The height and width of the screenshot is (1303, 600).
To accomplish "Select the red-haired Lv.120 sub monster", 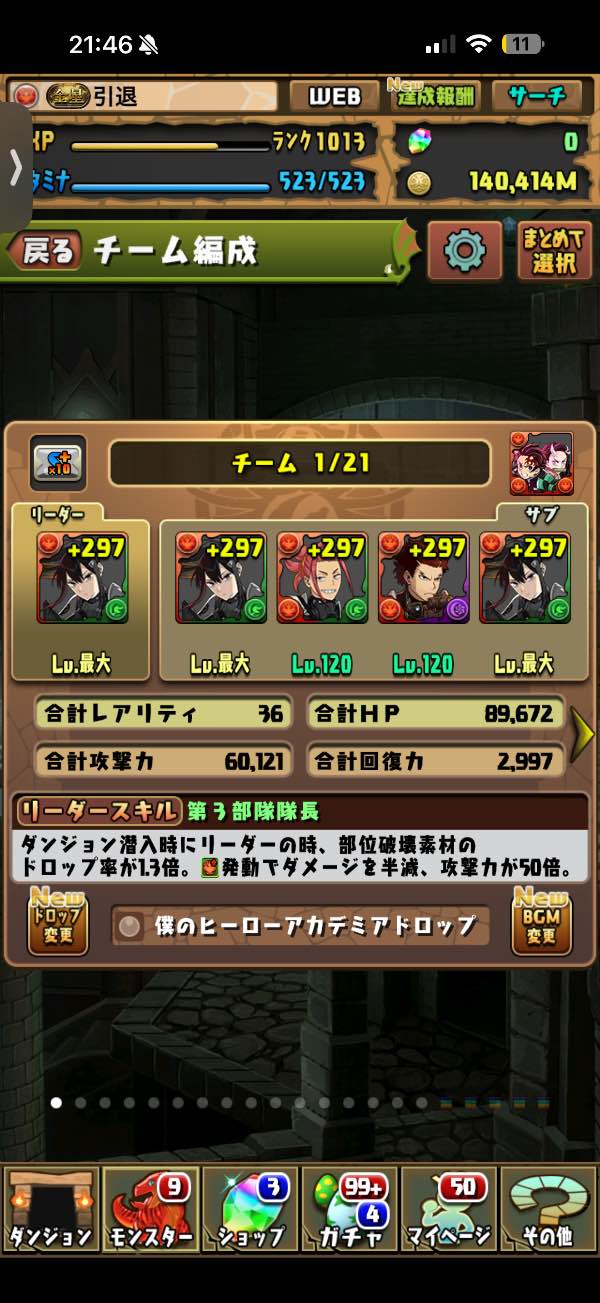I will pos(322,578).
